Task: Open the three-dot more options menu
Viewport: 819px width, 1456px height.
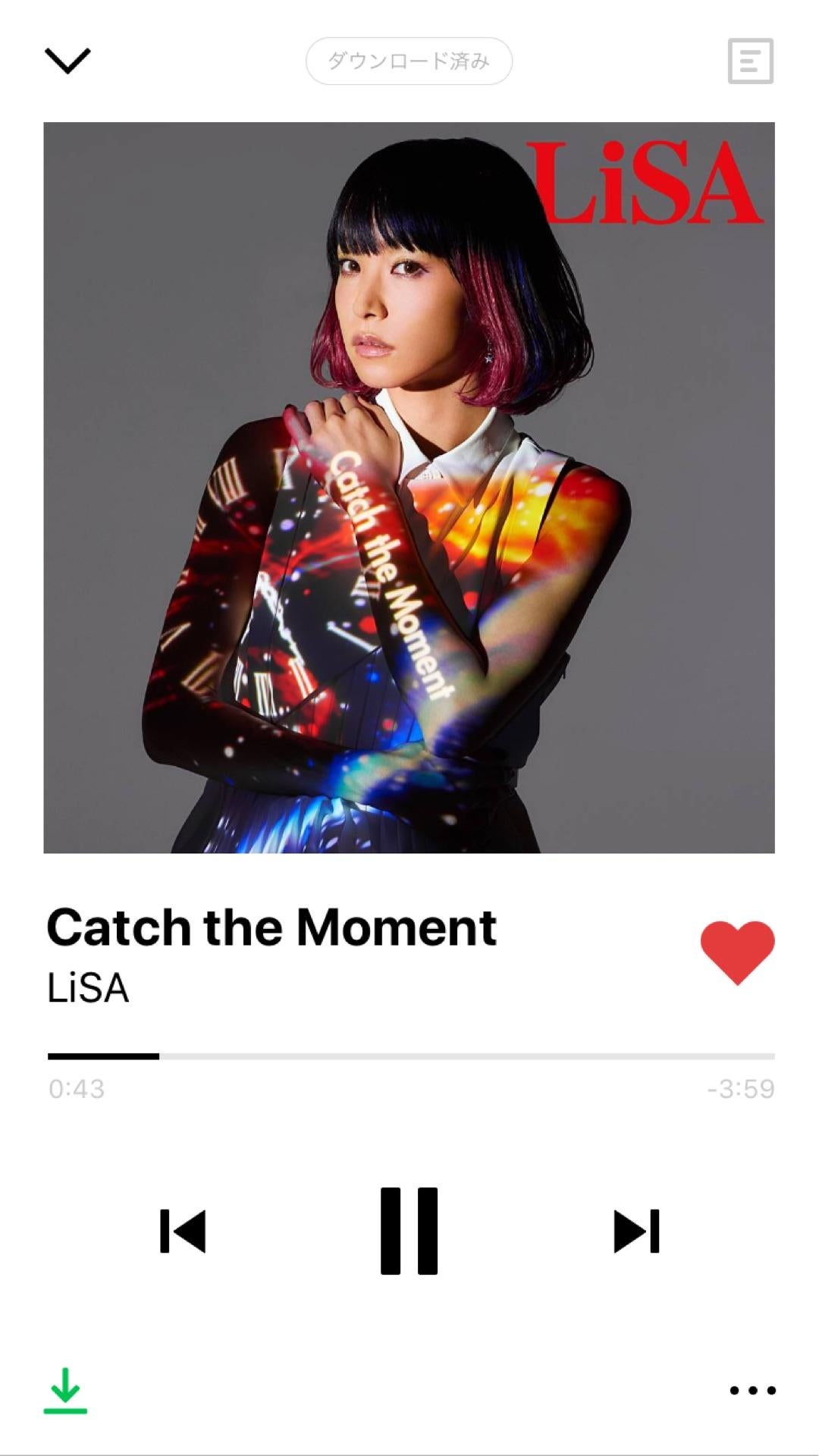Action: [x=752, y=1390]
